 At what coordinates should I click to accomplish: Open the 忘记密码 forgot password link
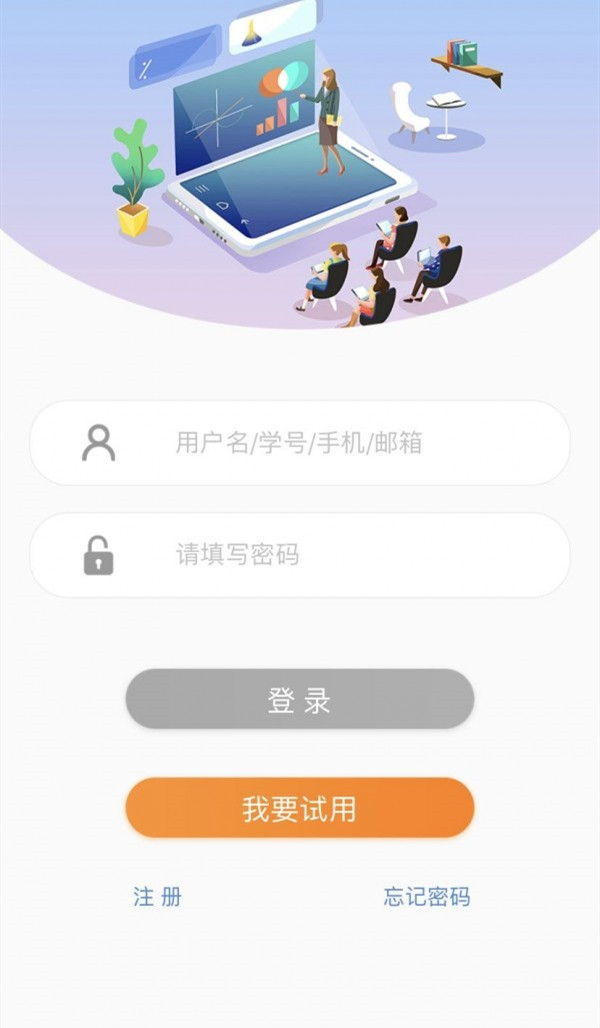tap(426, 896)
